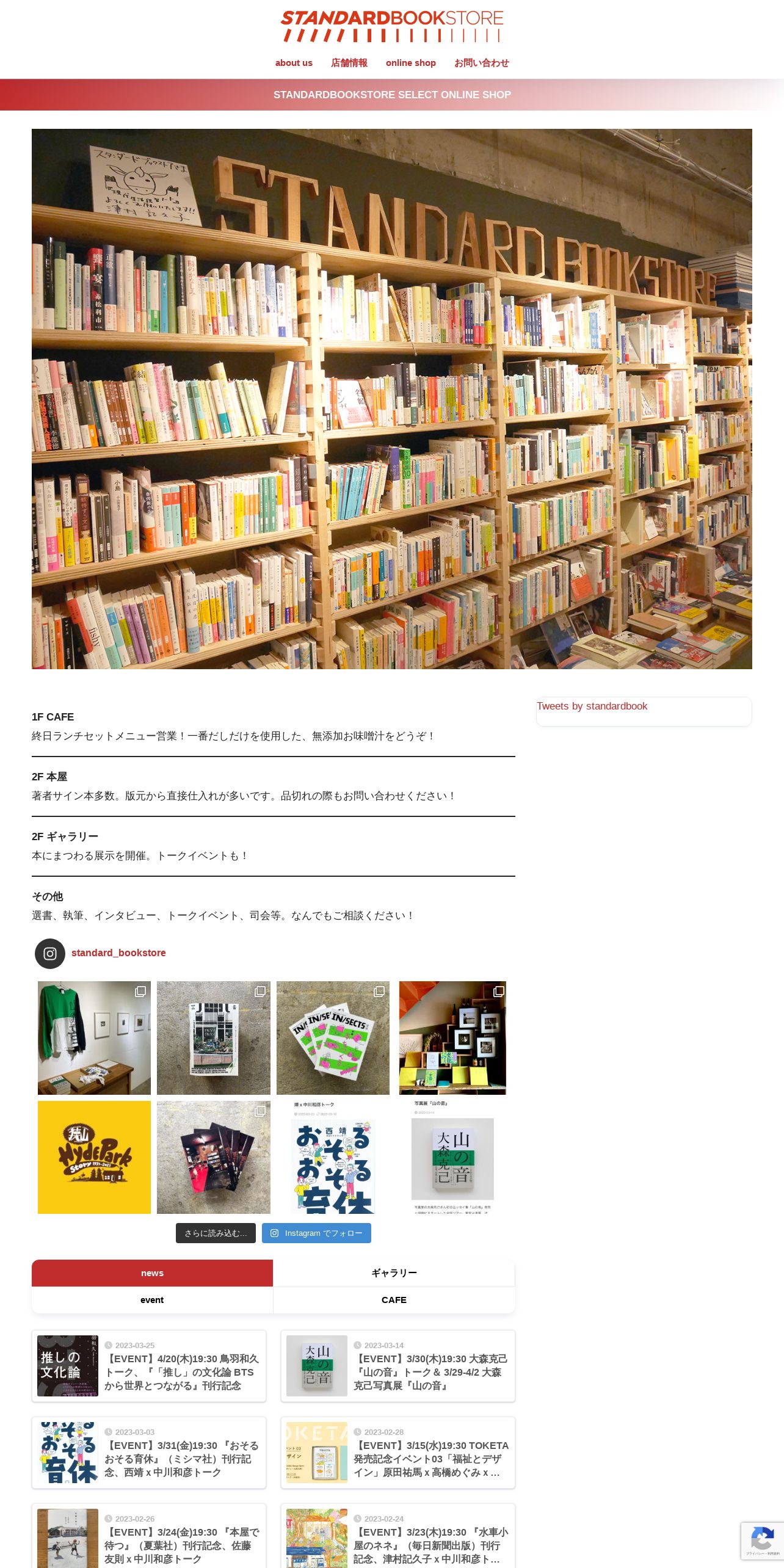This screenshot has width=784, height=1568.
Task: Open the about us page
Action: [x=294, y=63]
